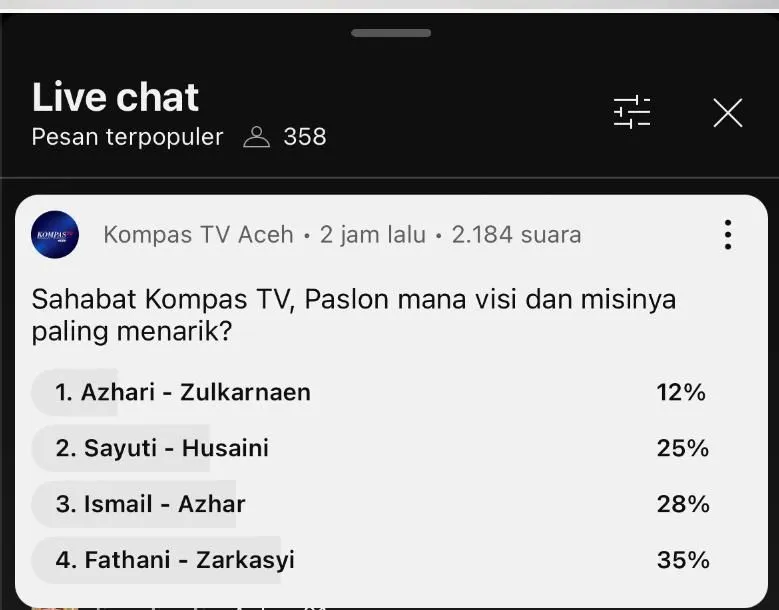Open the Kompas TV Aceh channel avatar

55,236
